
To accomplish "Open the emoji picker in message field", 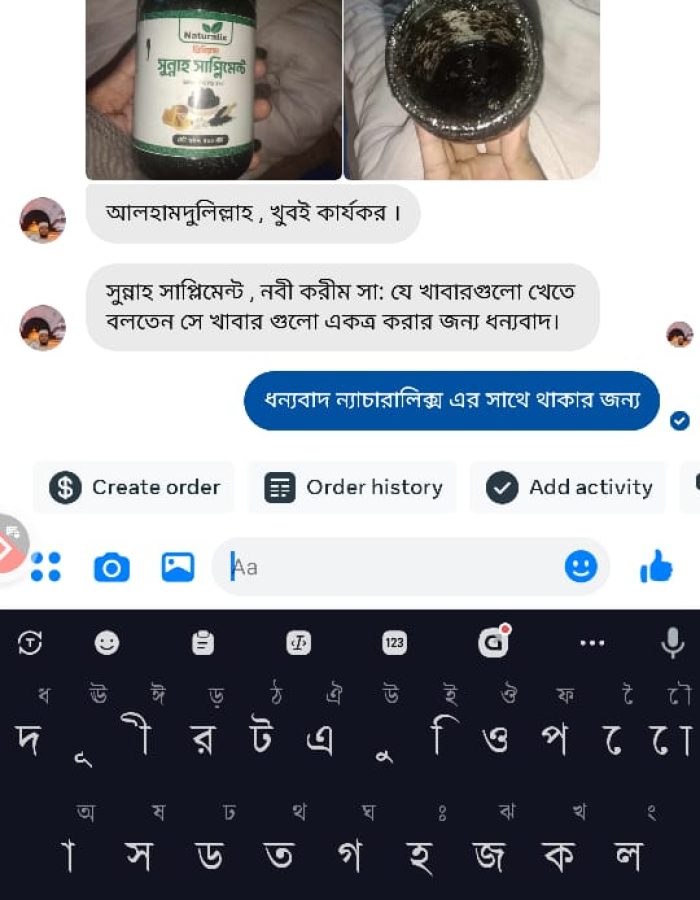I will pyautogui.click(x=580, y=567).
